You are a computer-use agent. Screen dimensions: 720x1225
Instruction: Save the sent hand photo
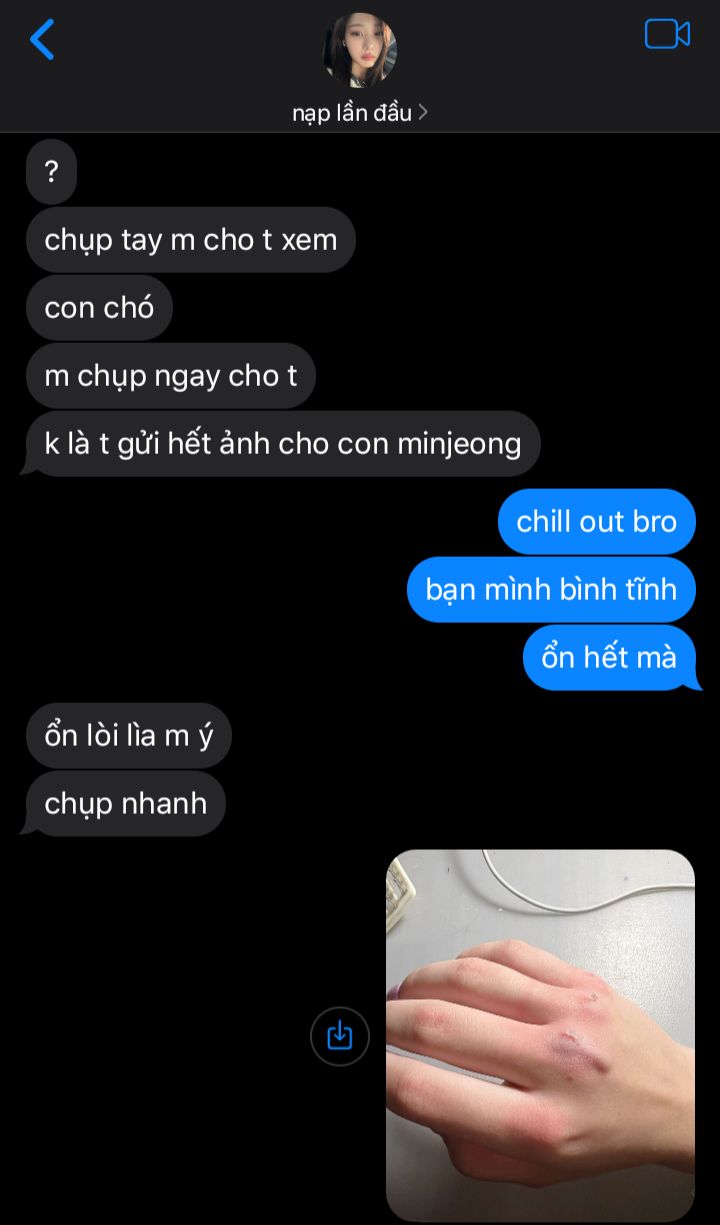[x=340, y=1036]
